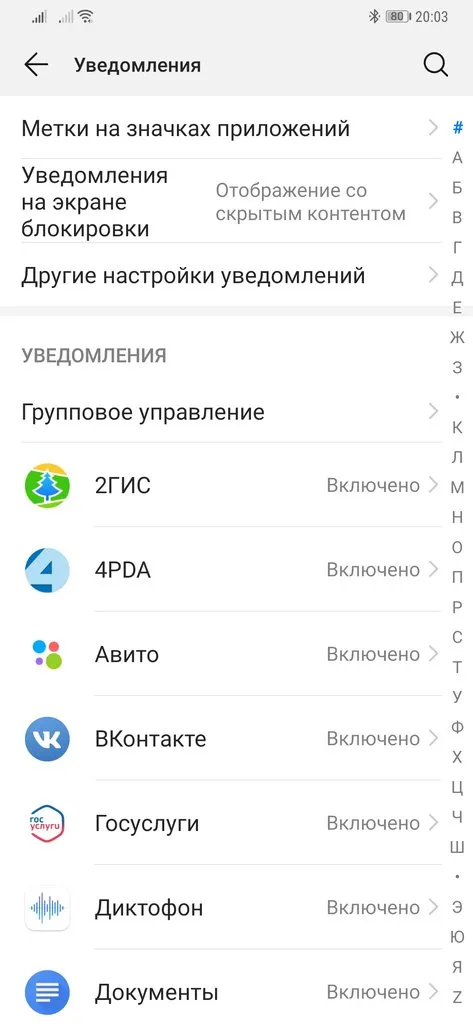Viewport: 473px width, 1024px height.
Task: Open 2ГИС notification settings
Action: pyautogui.click(x=230, y=485)
